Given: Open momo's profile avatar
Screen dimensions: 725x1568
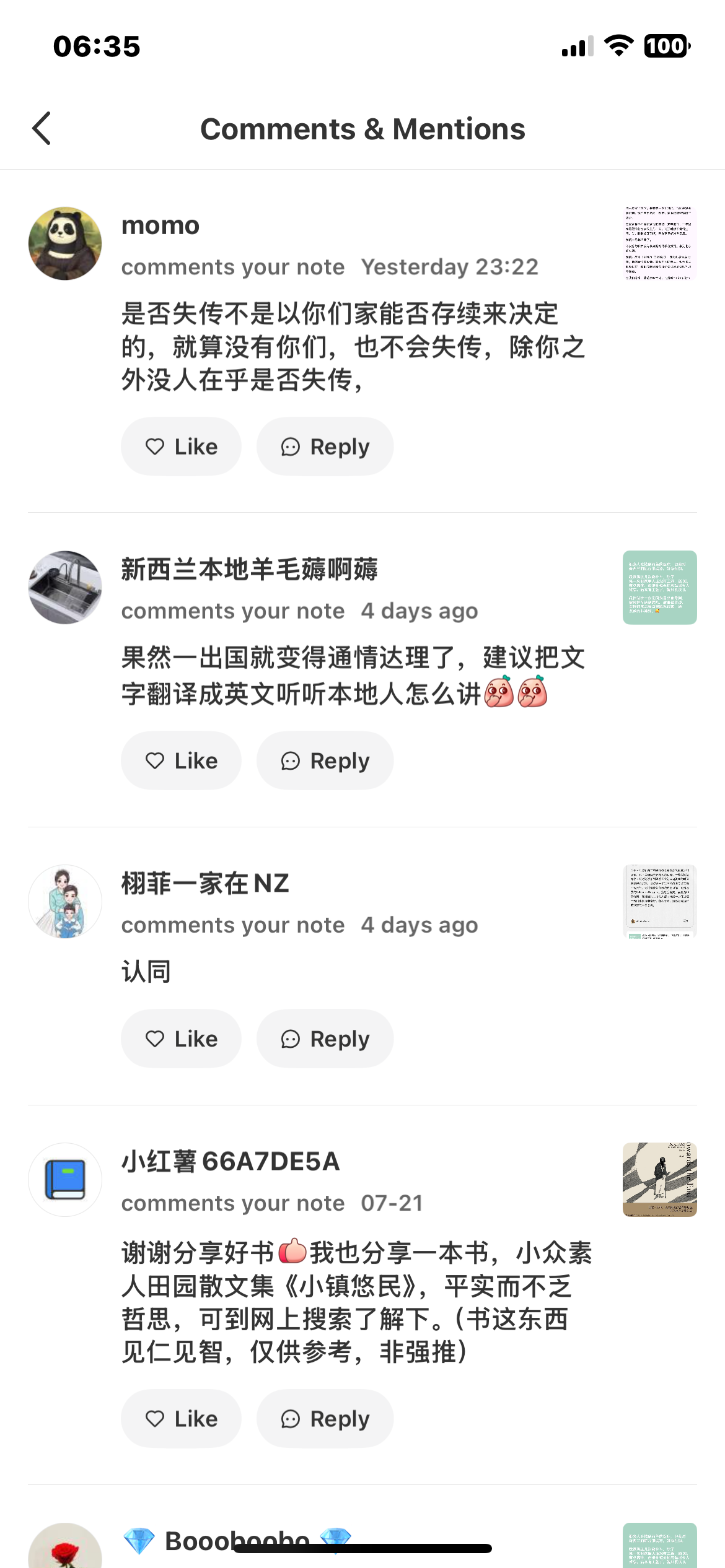Looking at the screenshot, I should pyautogui.click(x=65, y=243).
